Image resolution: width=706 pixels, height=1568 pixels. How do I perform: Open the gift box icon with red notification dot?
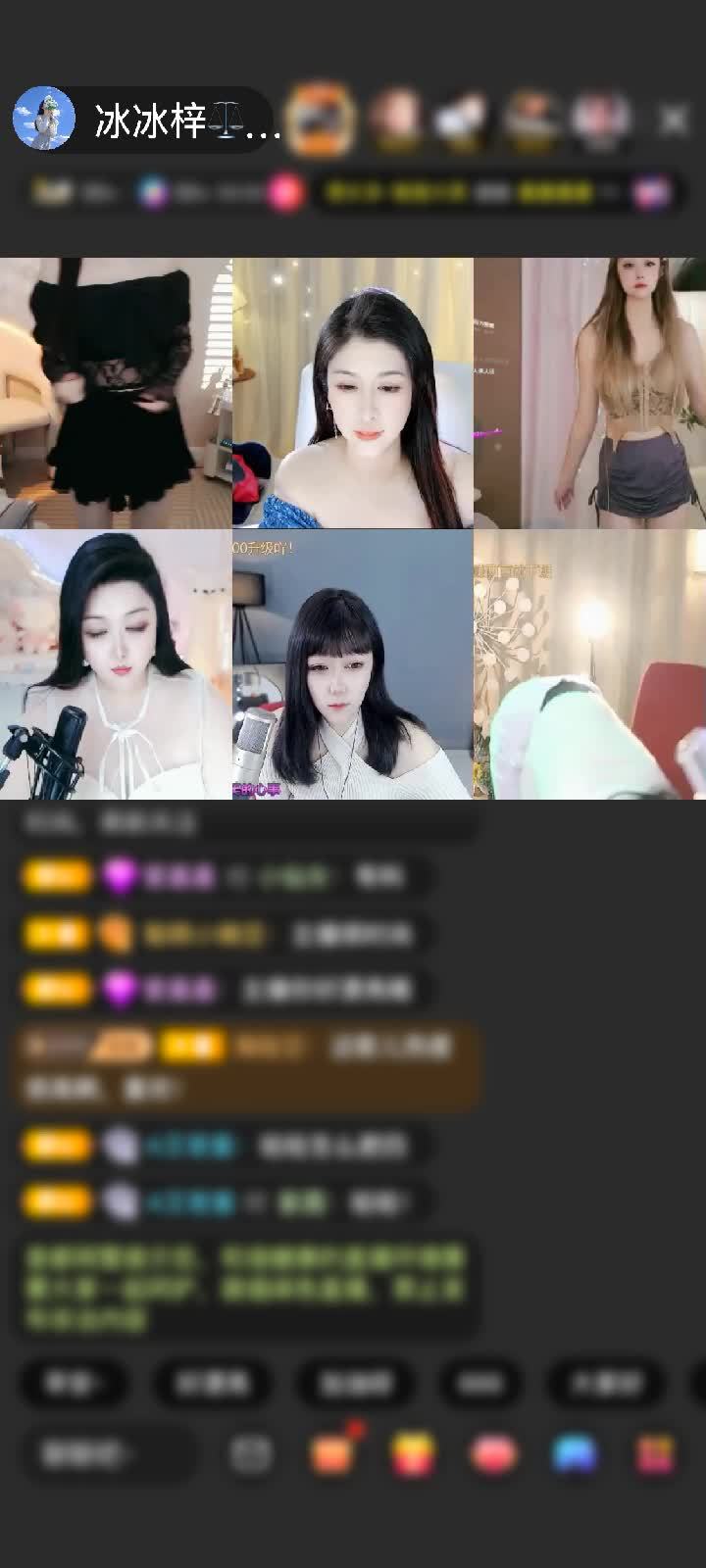[333, 1453]
